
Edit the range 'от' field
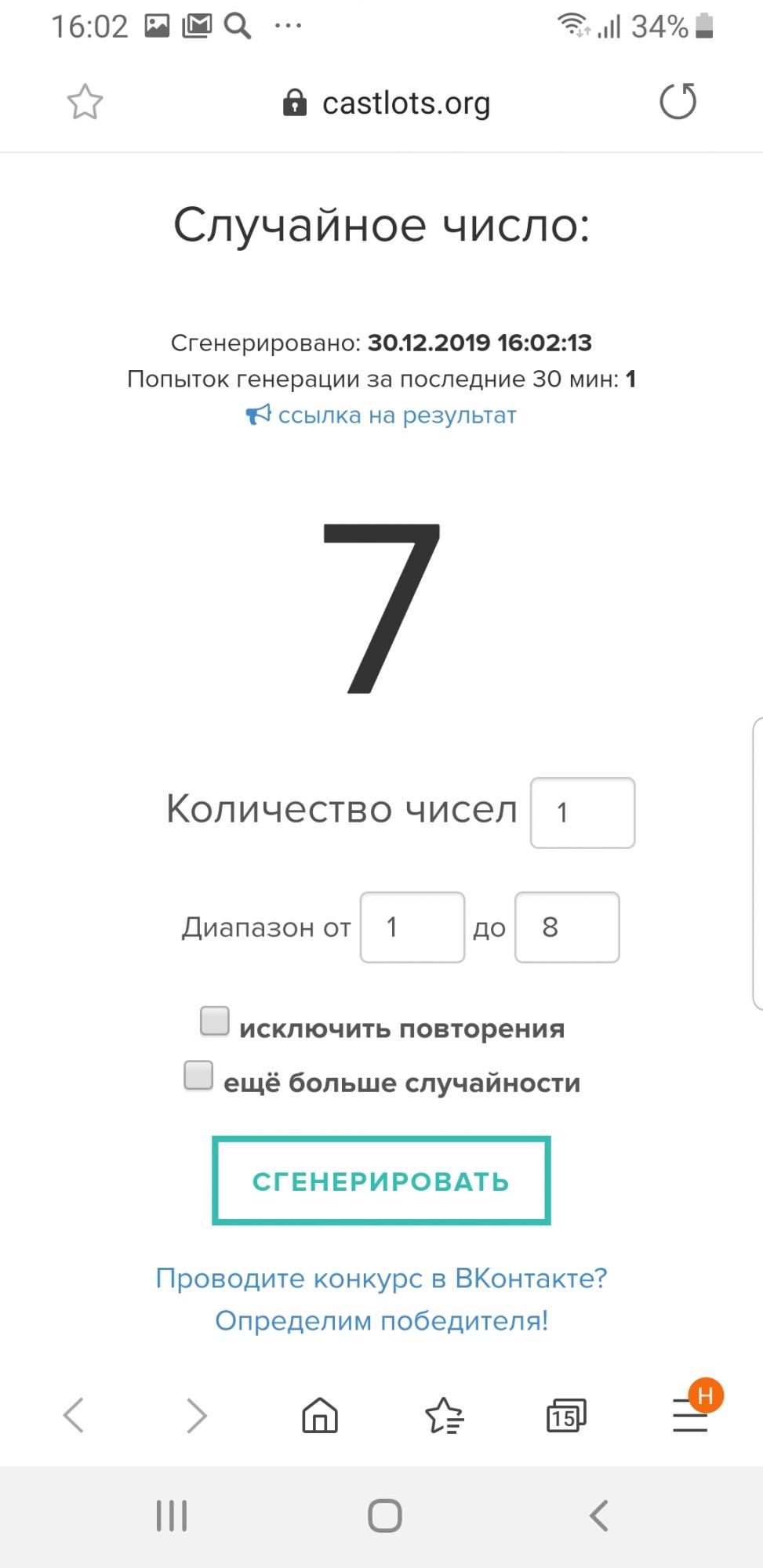(x=412, y=927)
